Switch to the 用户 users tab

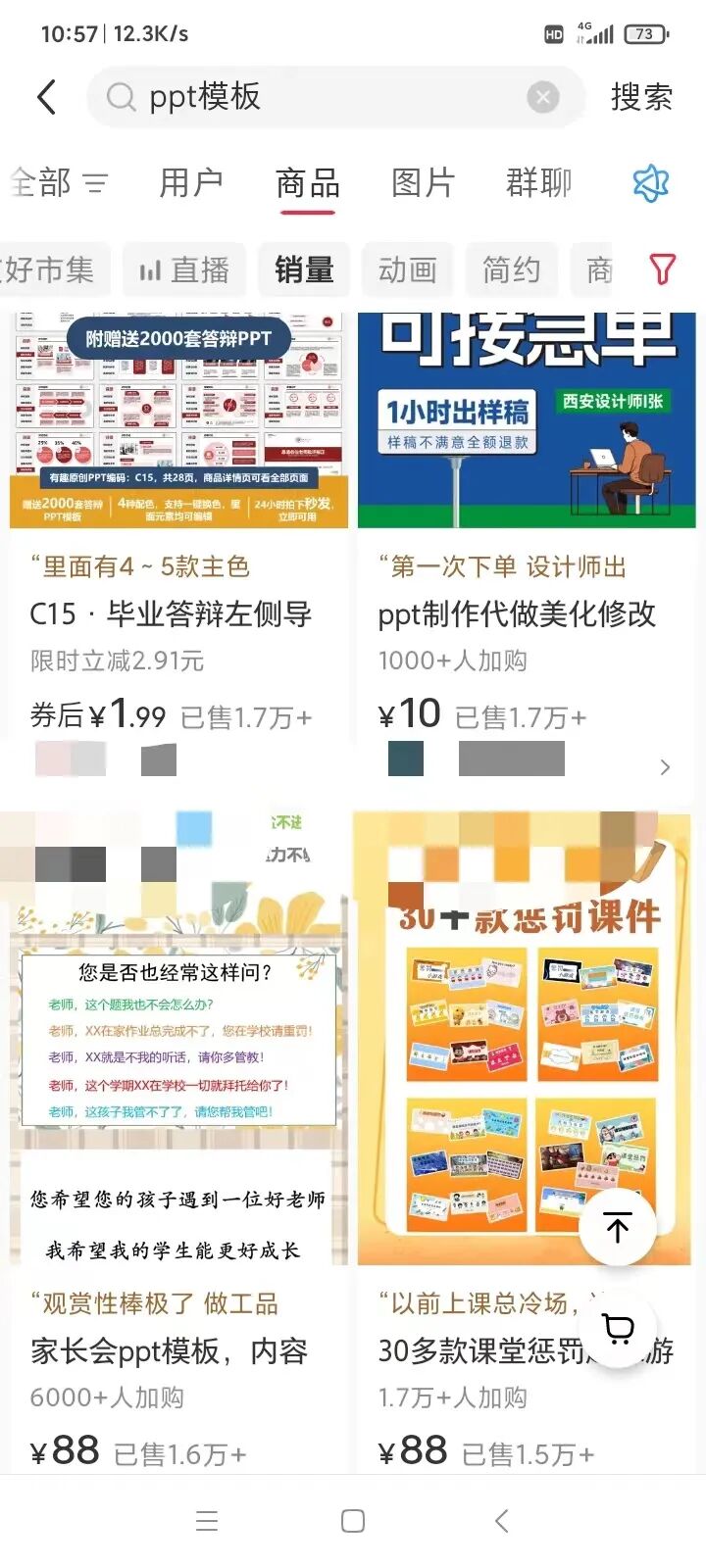(192, 182)
